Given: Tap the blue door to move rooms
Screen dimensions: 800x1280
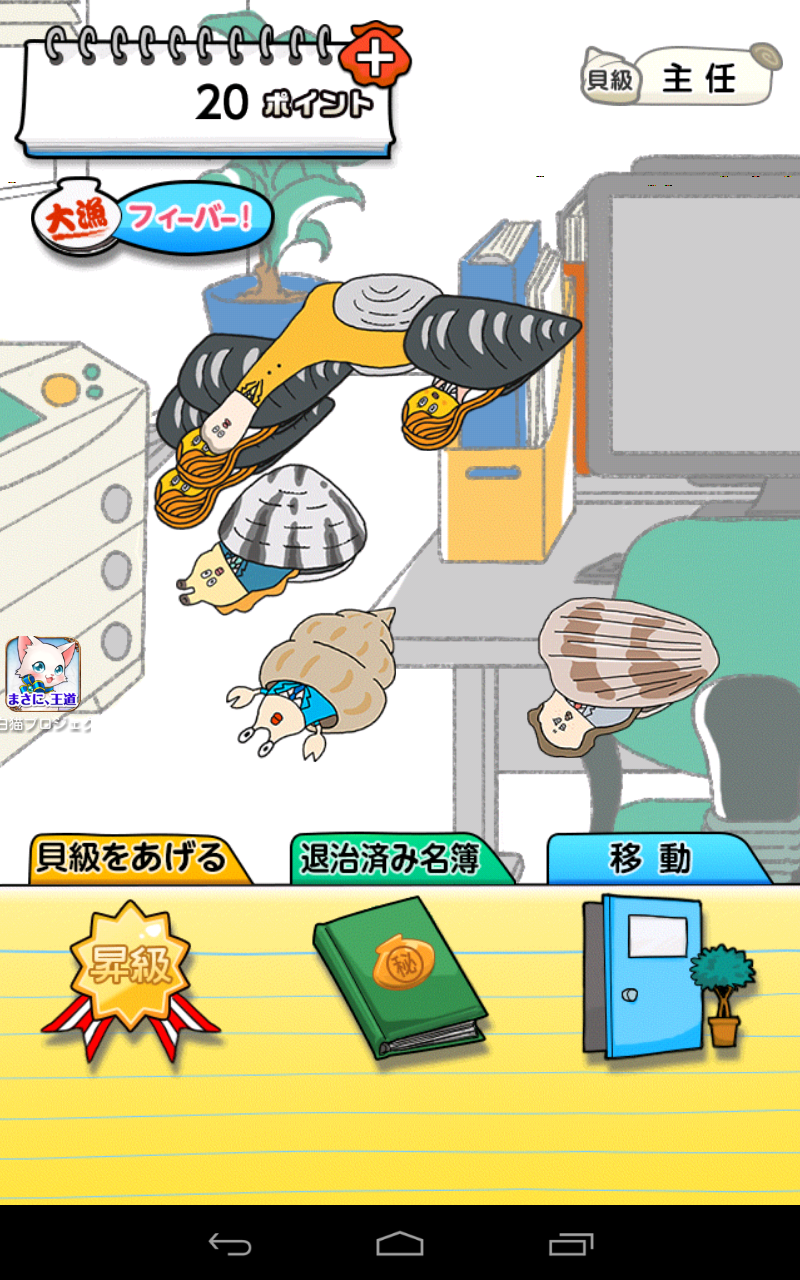Looking at the screenshot, I should click(x=644, y=976).
